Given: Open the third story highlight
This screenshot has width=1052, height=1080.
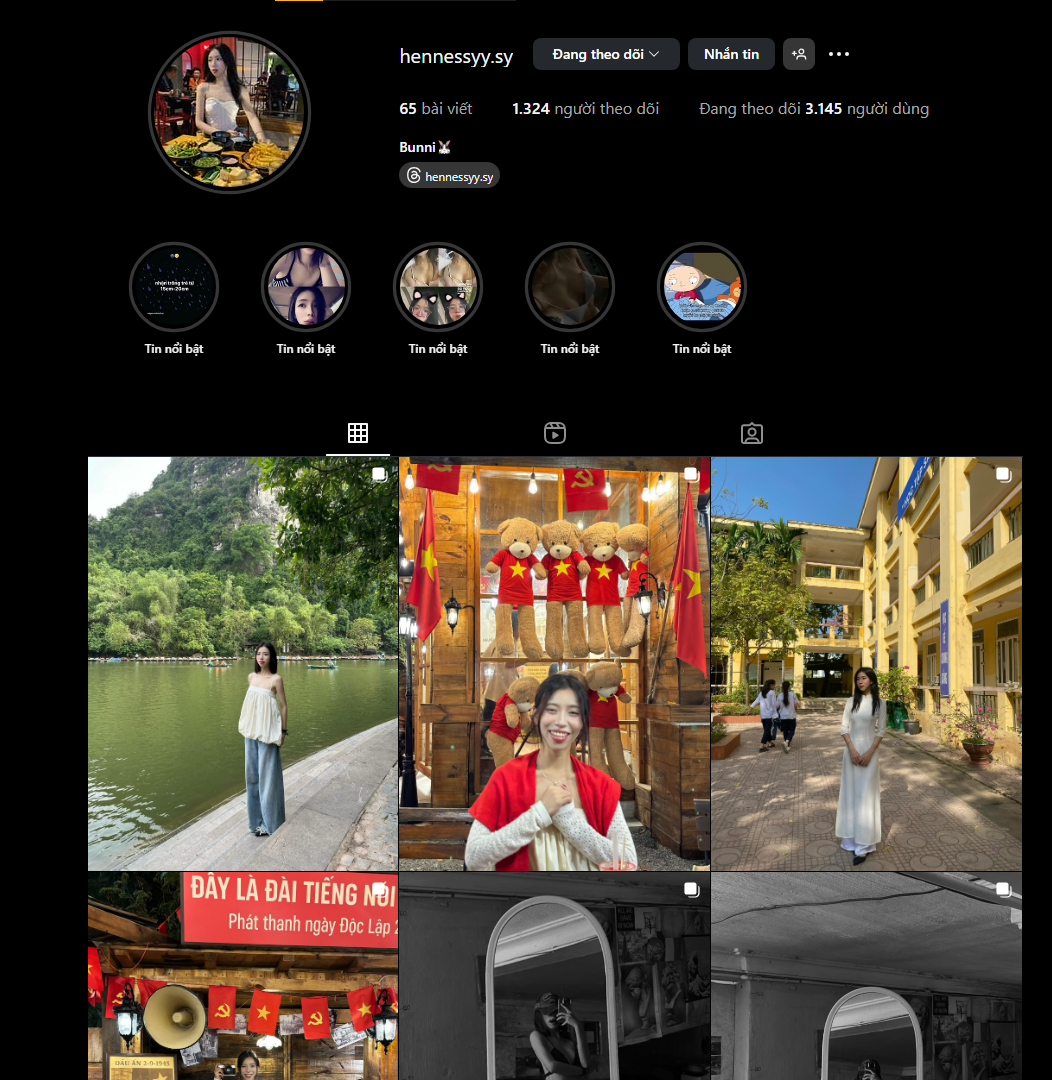Looking at the screenshot, I should click(438, 287).
